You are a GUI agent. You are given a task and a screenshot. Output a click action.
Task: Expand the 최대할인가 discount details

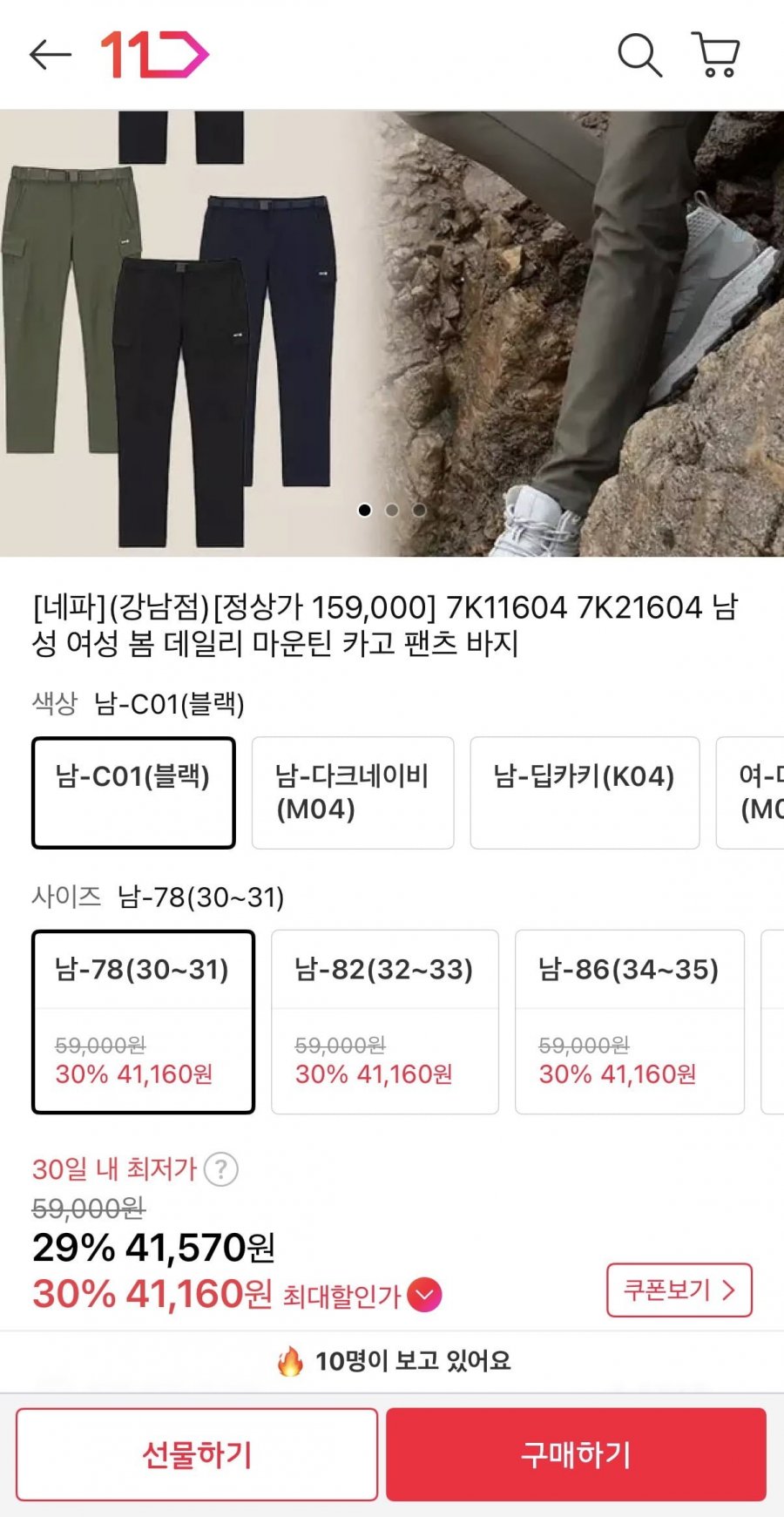point(424,1295)
